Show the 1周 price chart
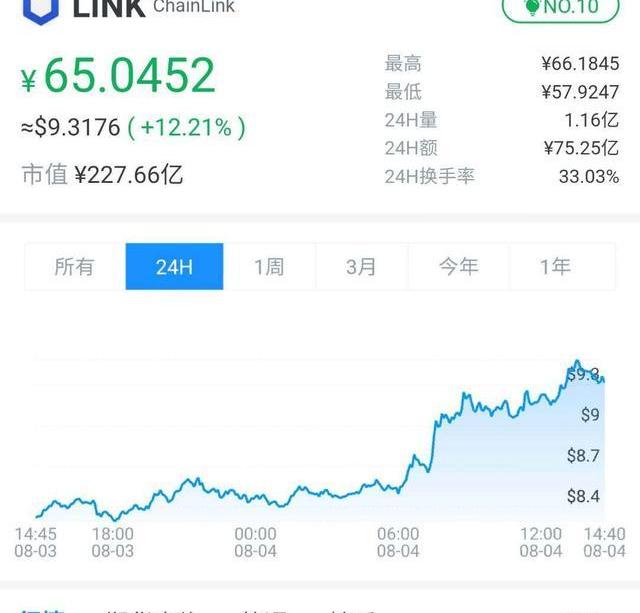Viewport: 640px width, 613px height. pos(269,267)
